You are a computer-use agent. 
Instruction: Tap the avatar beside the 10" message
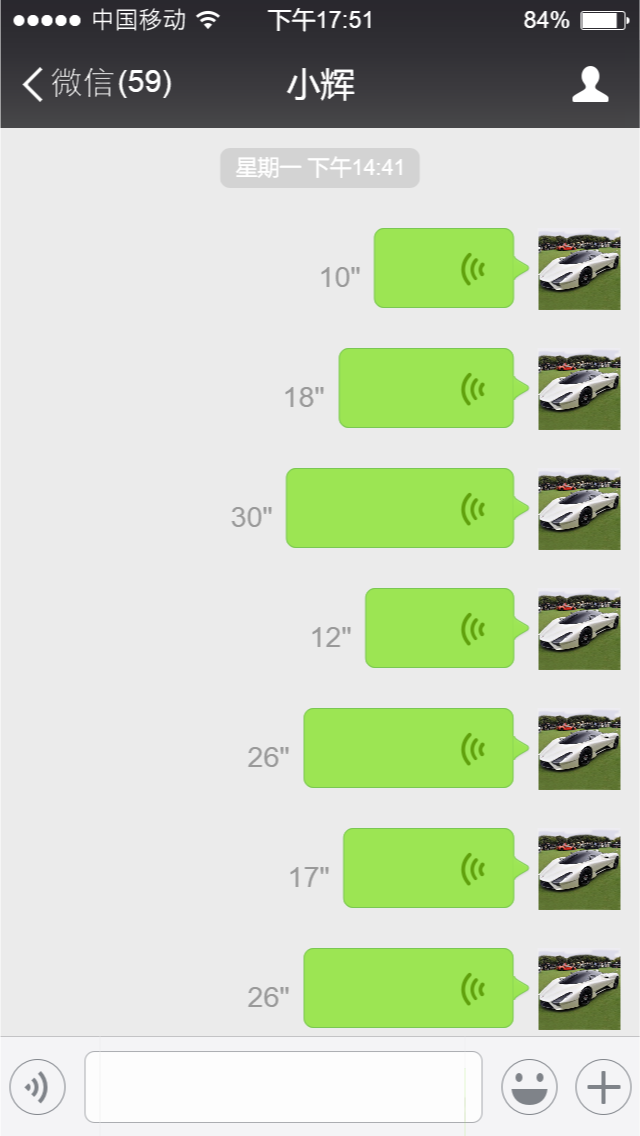click(x=579, y=270)
